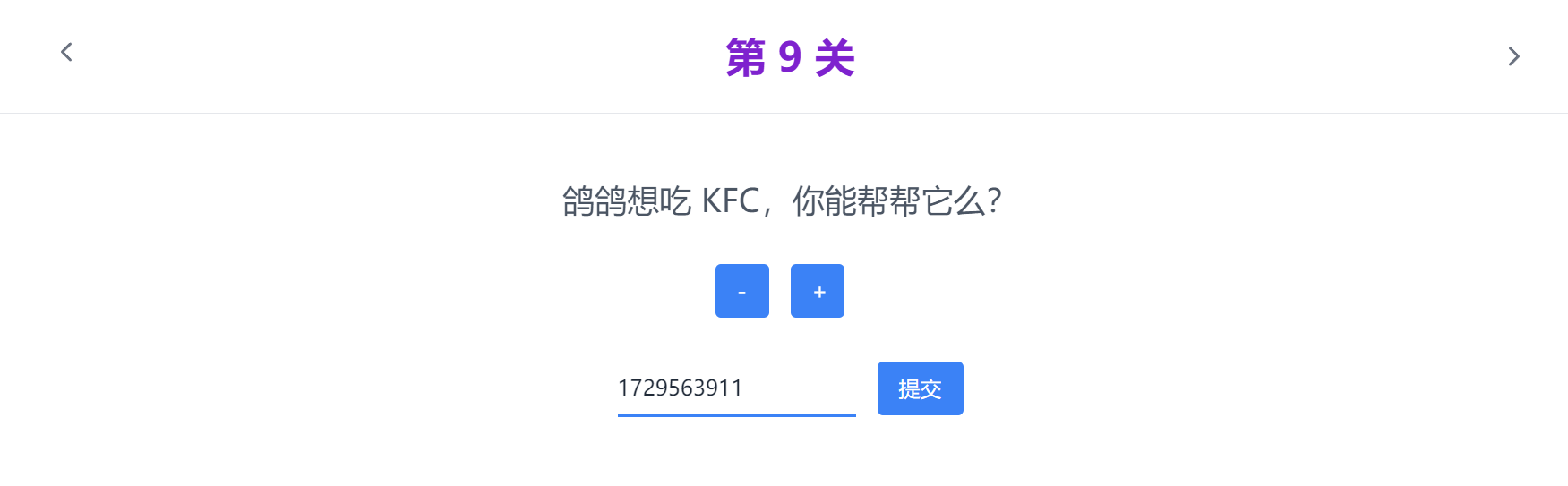Go to the next level arrow

[1513, 56]
